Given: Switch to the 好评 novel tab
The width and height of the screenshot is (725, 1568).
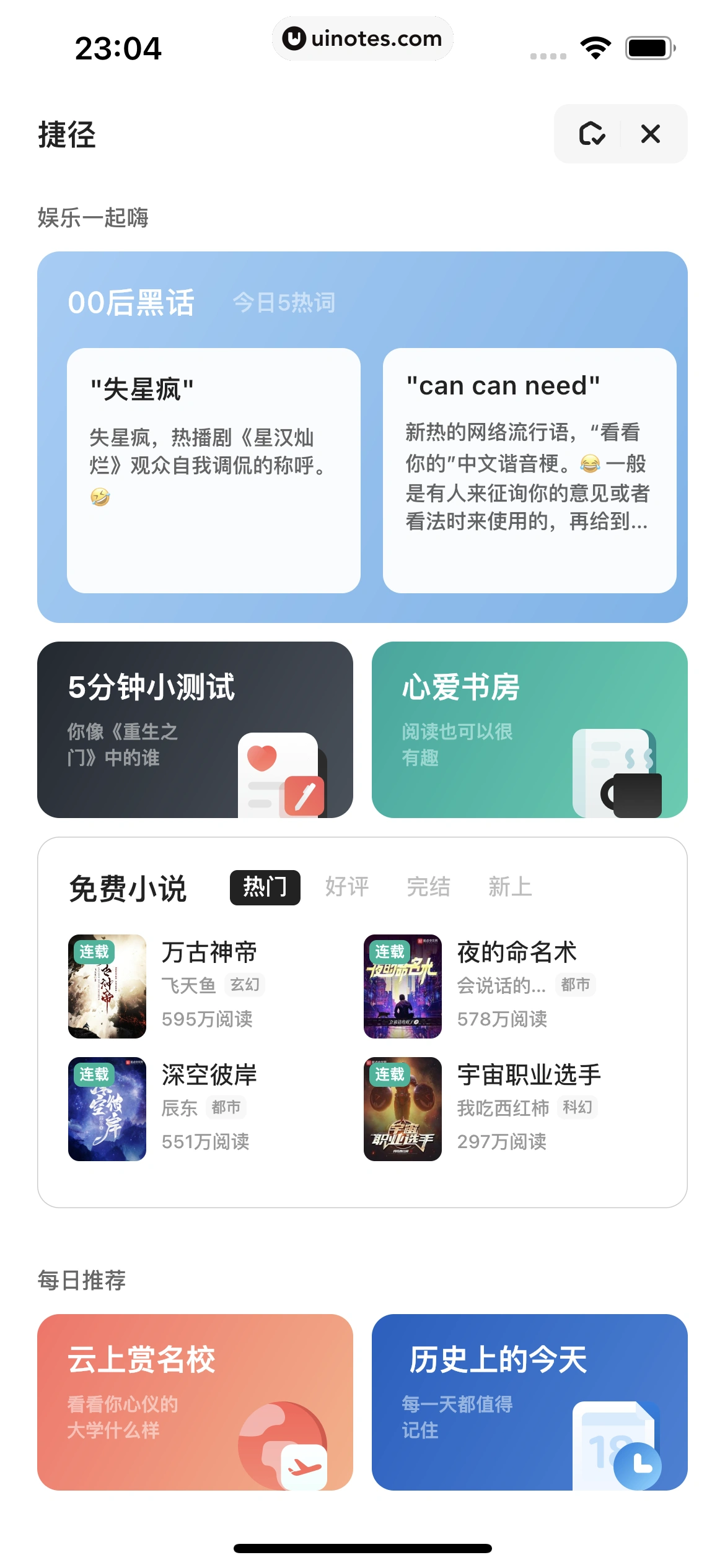Looking at the screenshot, I should coord(346,887).
